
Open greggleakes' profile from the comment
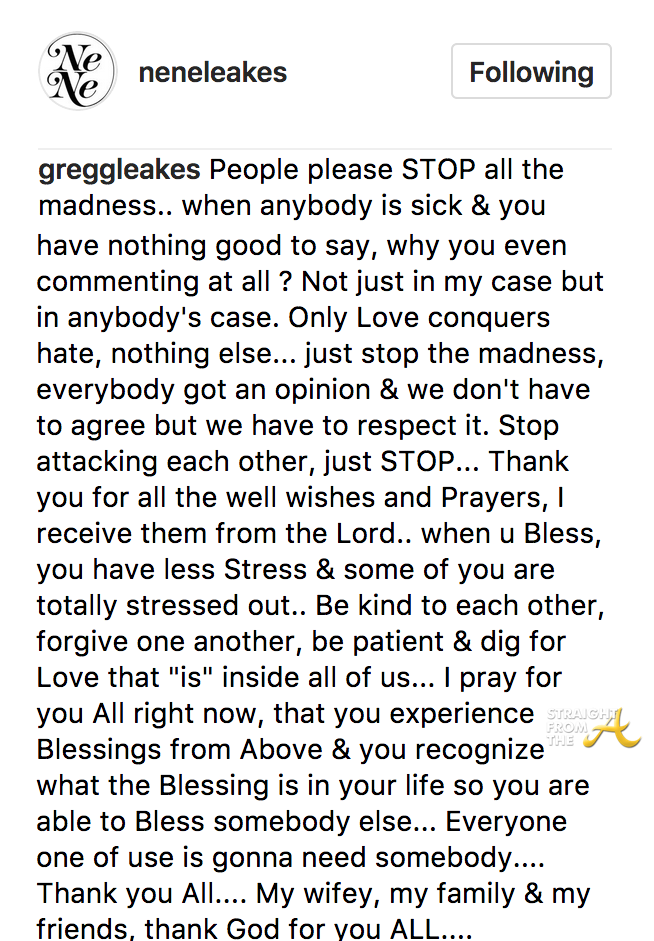tap(119, 170)
